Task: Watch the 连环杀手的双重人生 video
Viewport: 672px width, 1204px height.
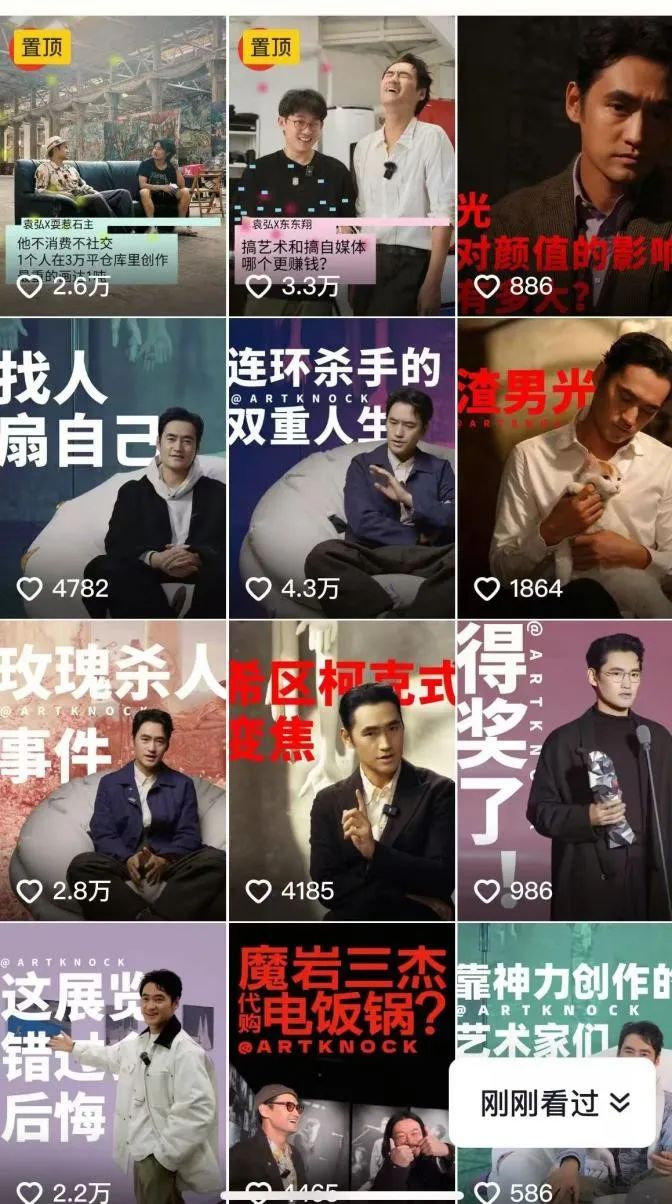Action: [x=341, y=468]
